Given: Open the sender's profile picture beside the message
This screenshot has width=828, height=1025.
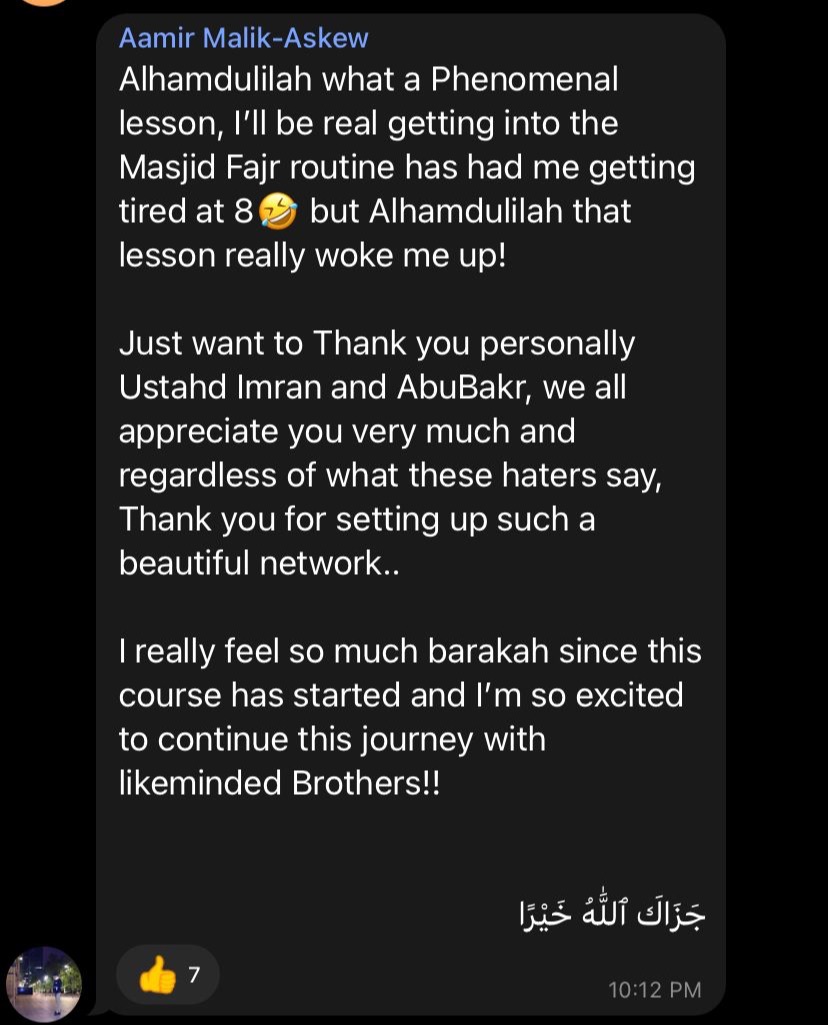Looking at the screenshot, I should pyautogui.click(x=44, y=983).
